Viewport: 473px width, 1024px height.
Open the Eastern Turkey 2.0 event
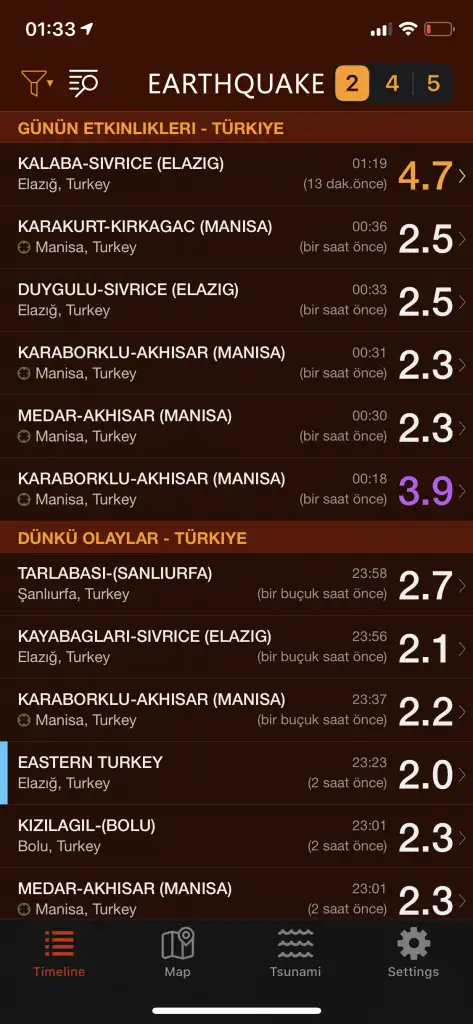pos(236,773)
